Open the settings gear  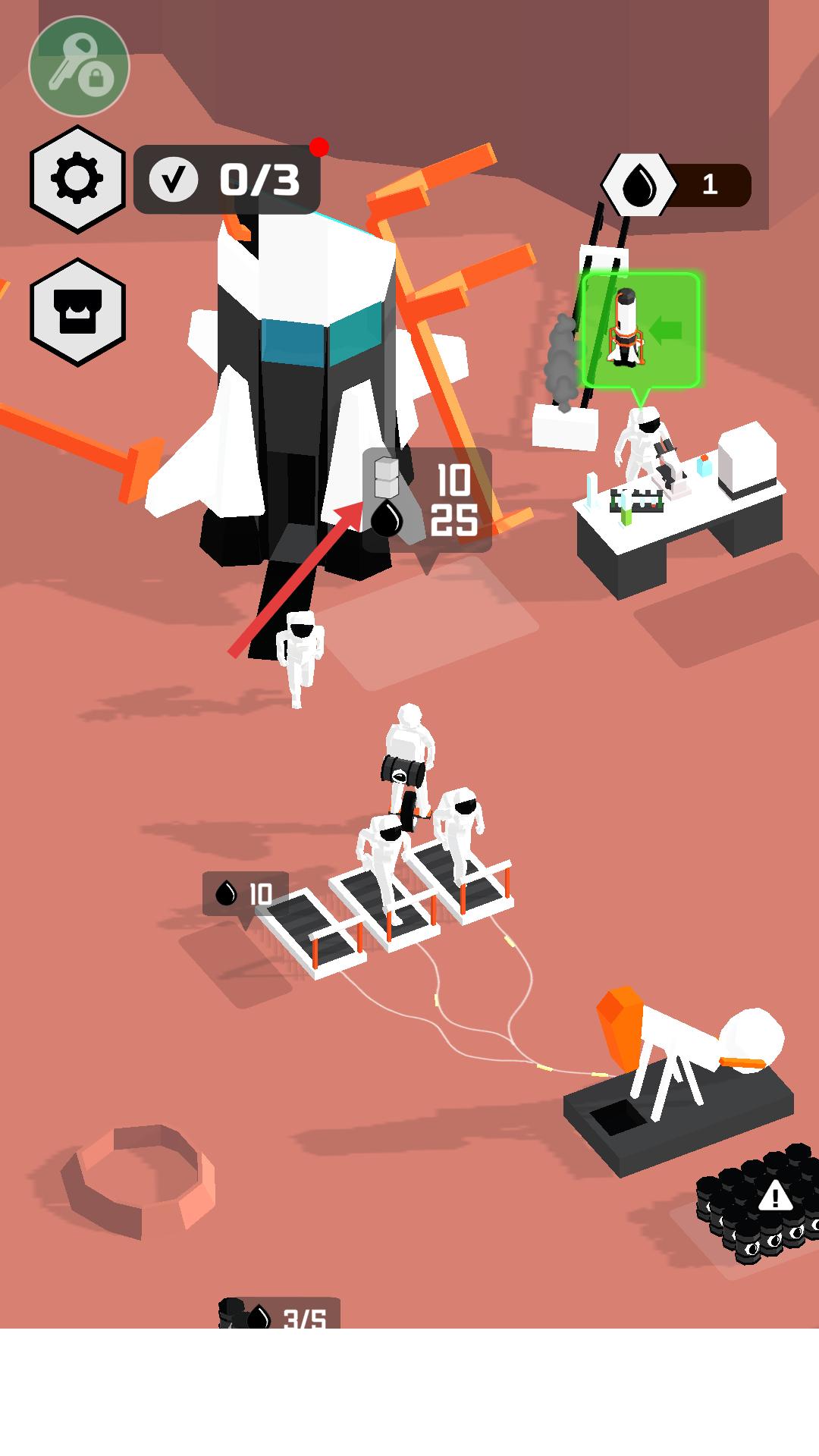77,180
